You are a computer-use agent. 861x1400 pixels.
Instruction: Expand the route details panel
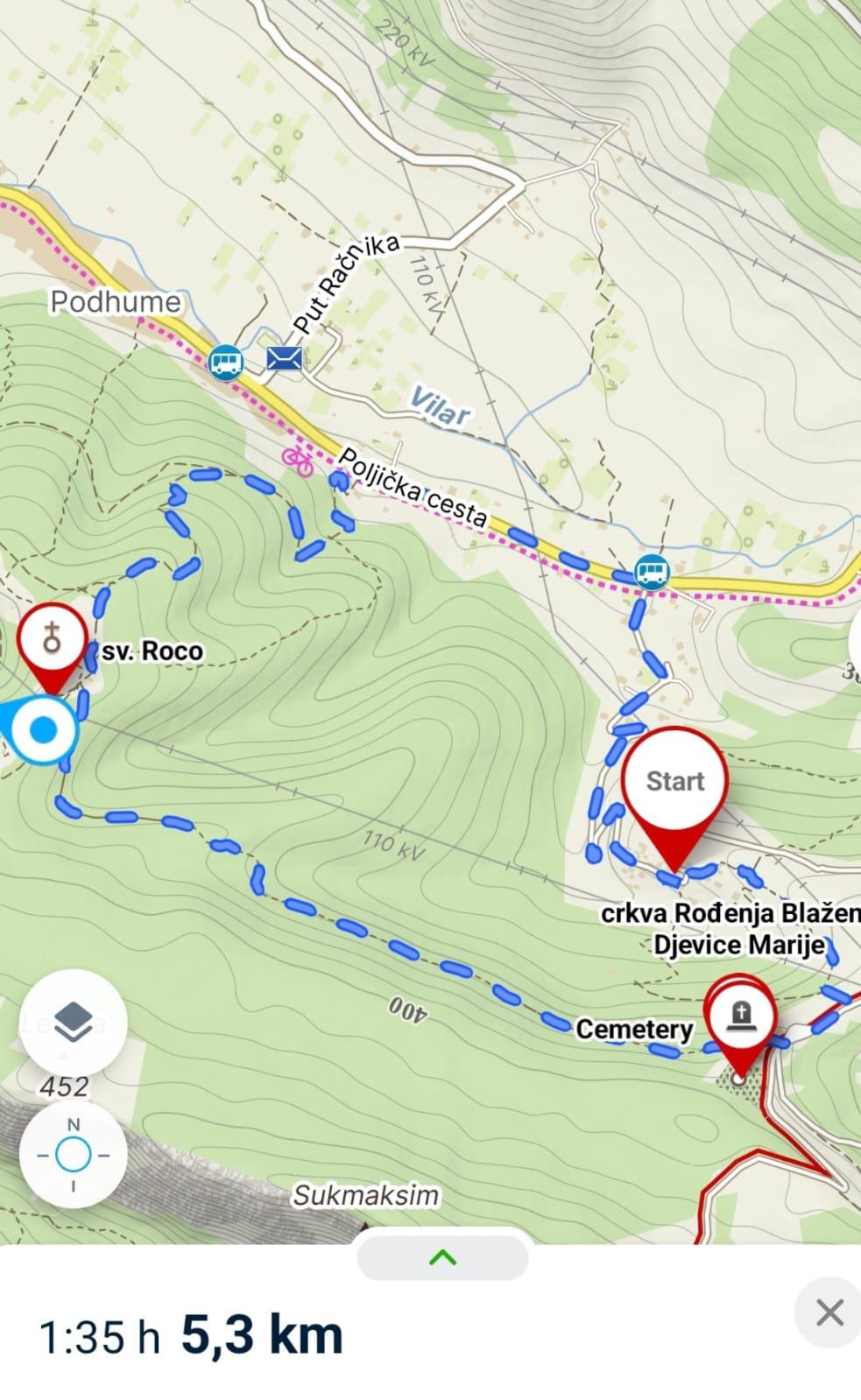[x=443, y=1258]
